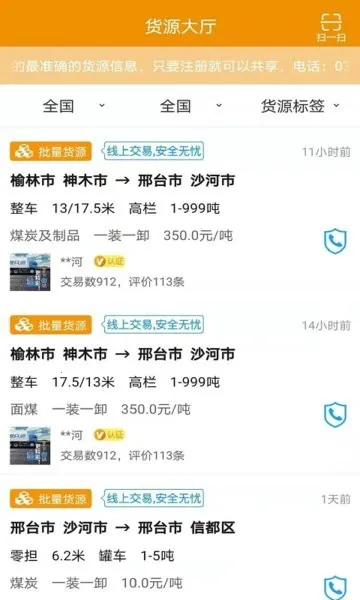360x600 pixels.
Task: Open the 货源标签 filter dropdown
Action: point(300,106)
